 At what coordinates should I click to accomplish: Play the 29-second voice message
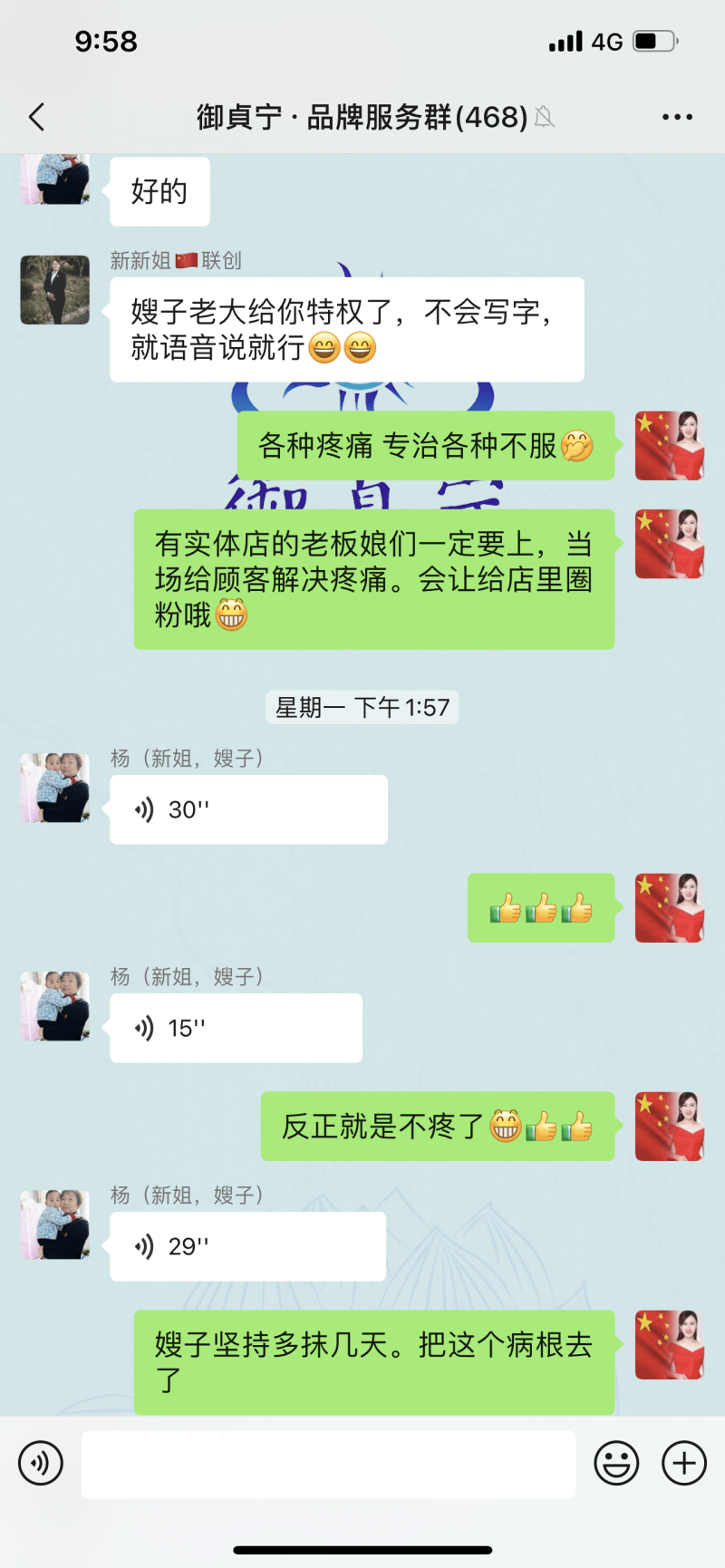[x=247, y=1246]
